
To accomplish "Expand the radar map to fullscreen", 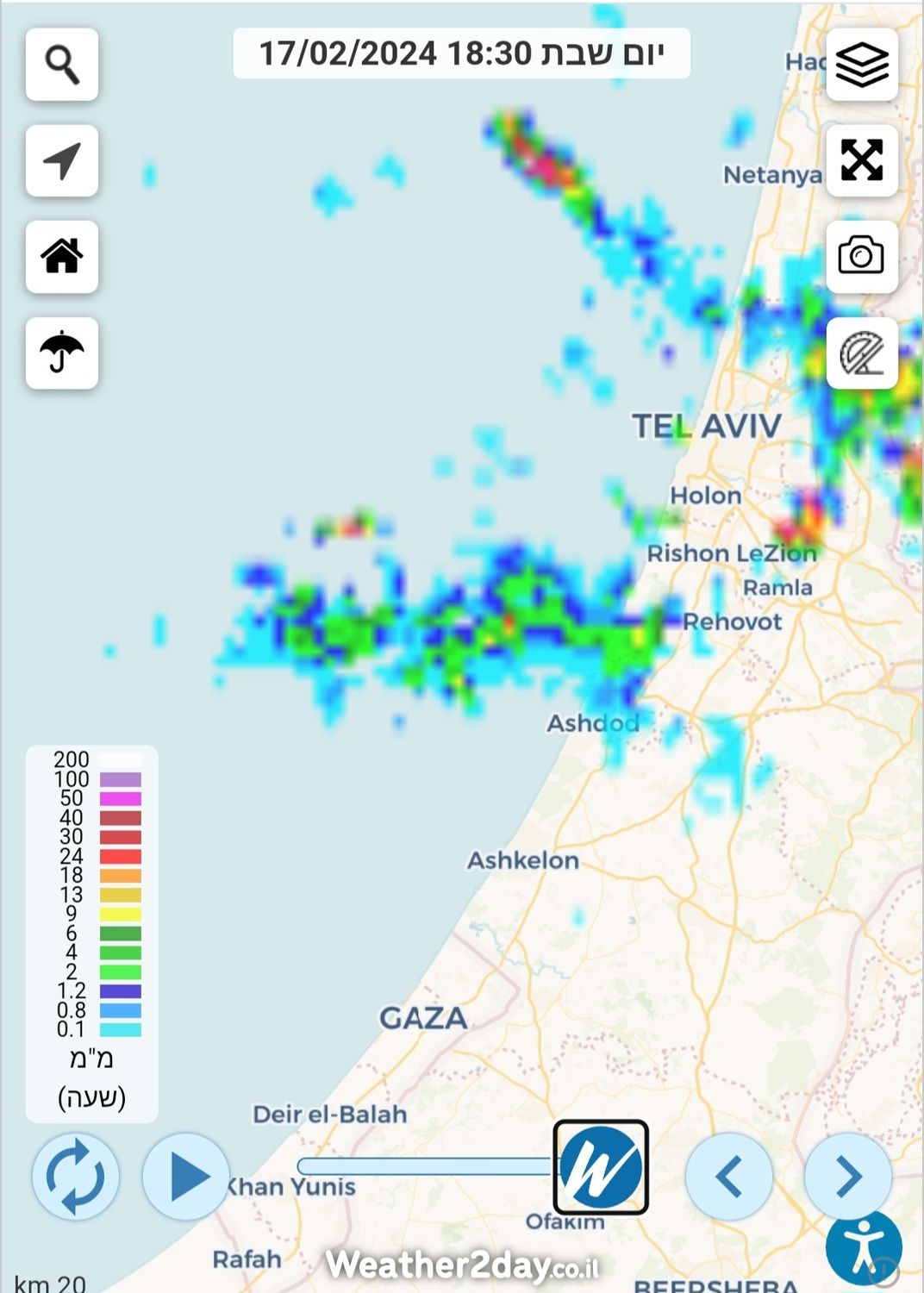I will [x=862, y=161].
